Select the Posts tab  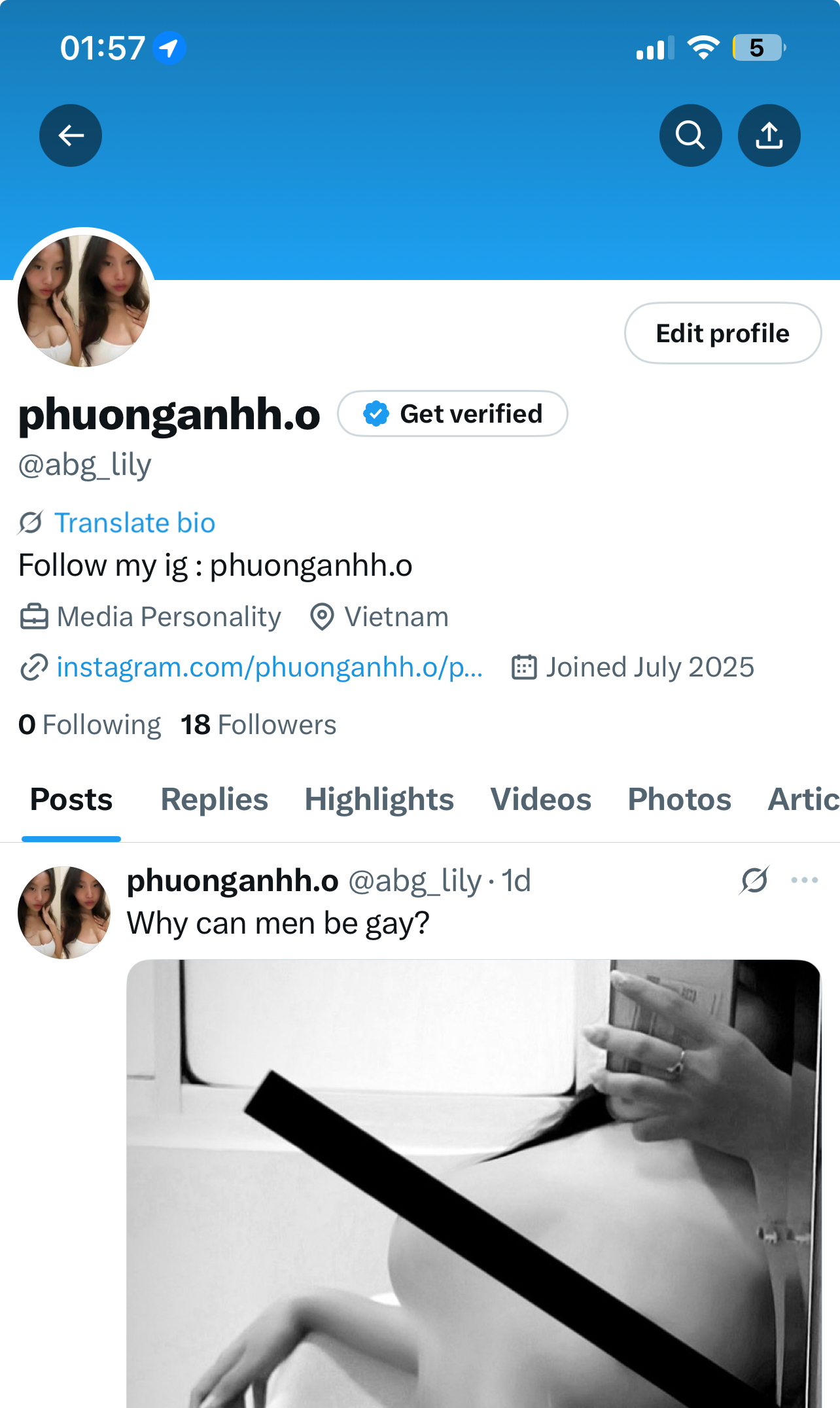pos(71,800)
